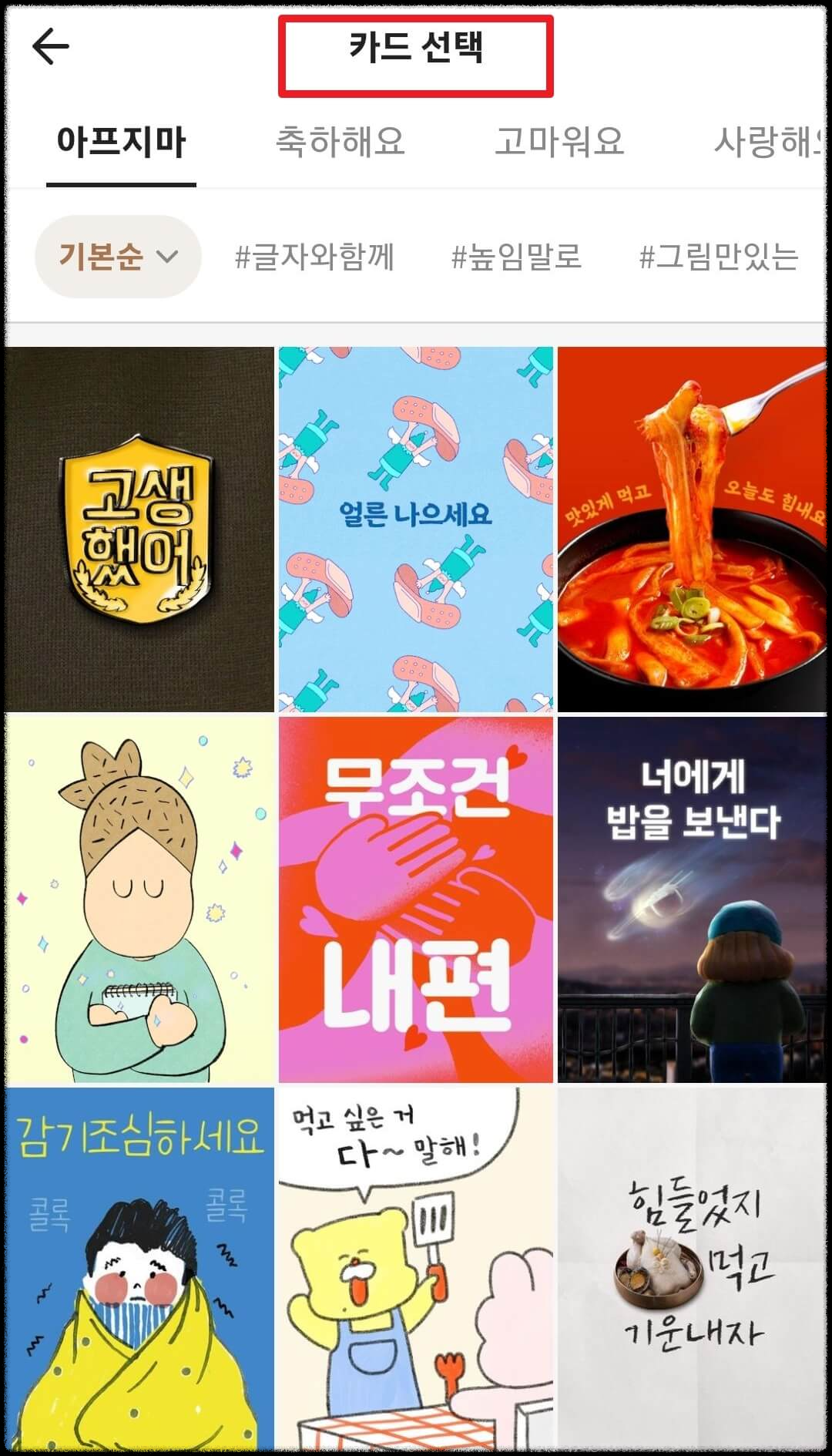This screenshot has height=1456, width=832.
Task: Select the 아프지마 tab
Action: click(122, 141)
